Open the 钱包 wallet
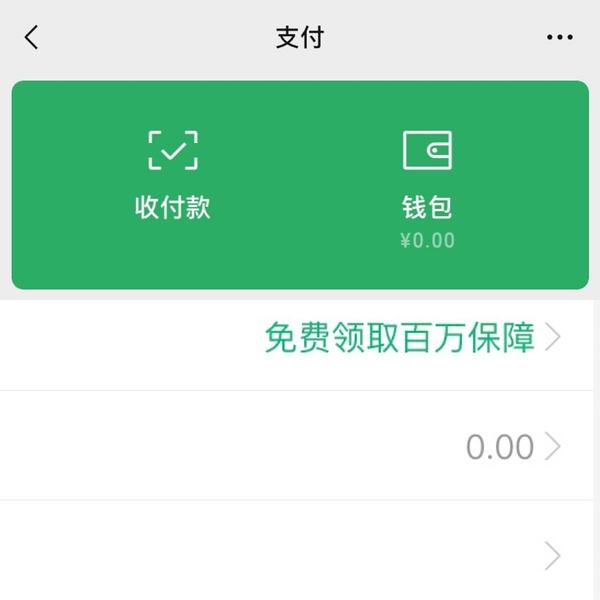 [x=427, y=185]
